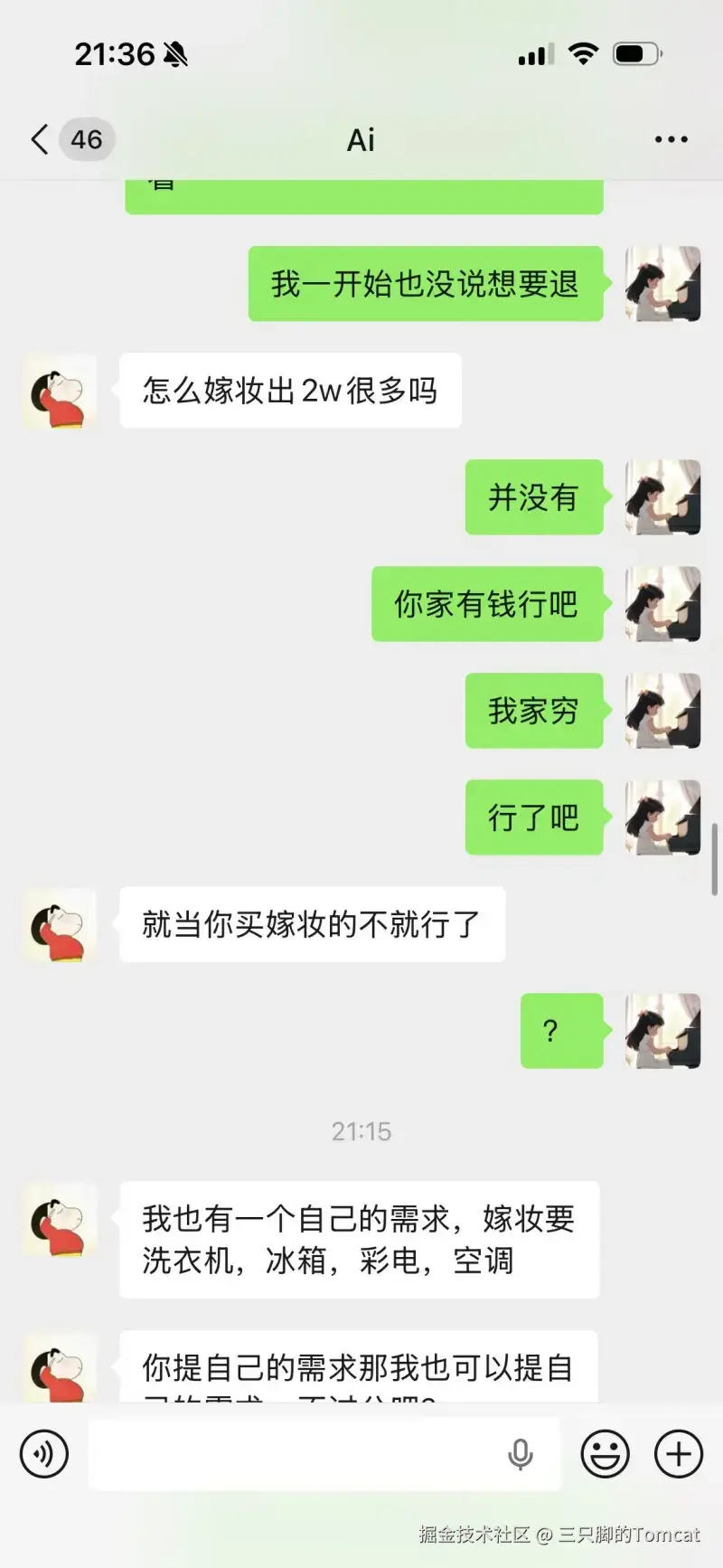
Task: Select the chat title 'Ai'
Action: point(361,139)
